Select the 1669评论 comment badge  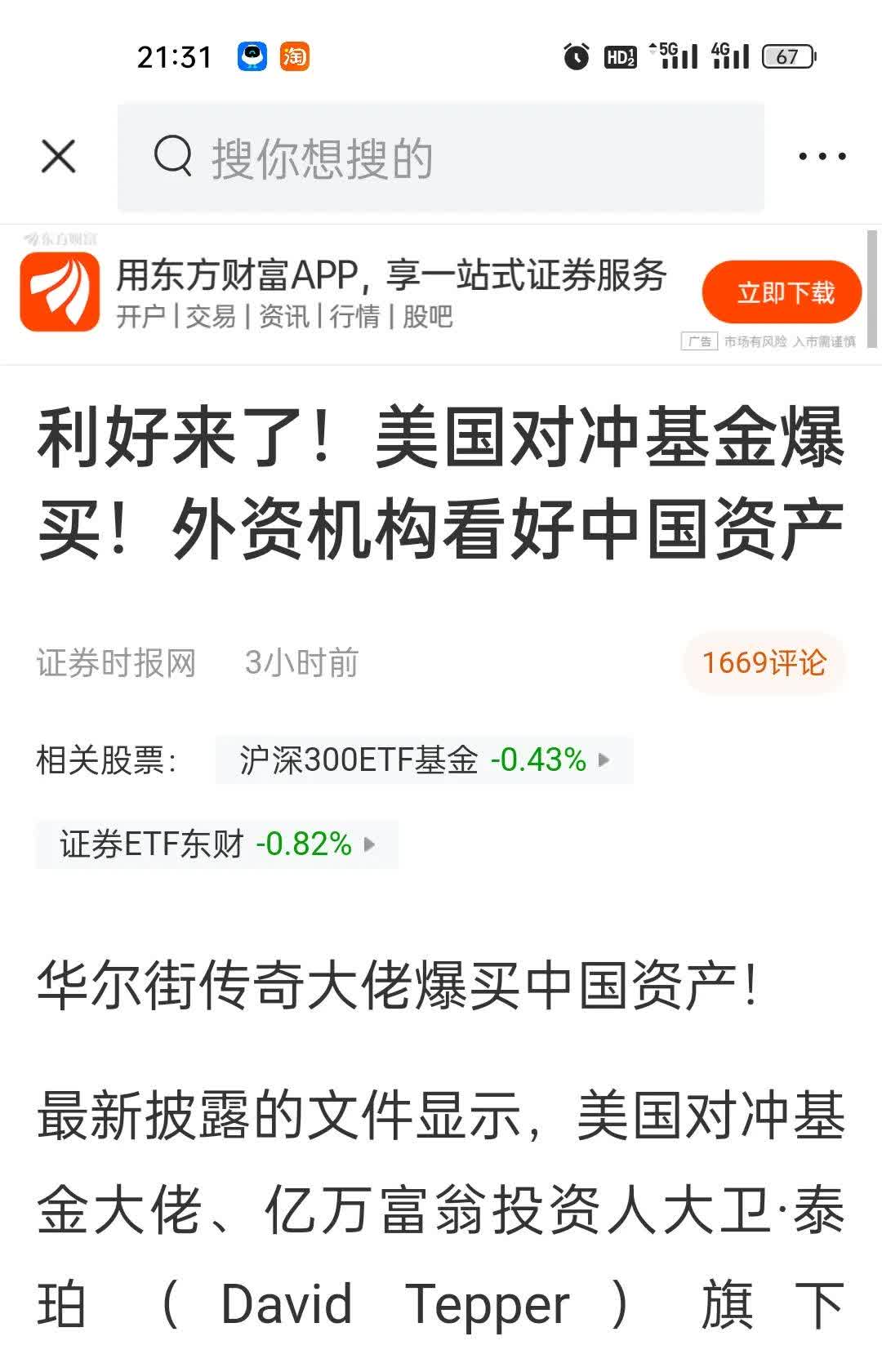click(764, 663)
